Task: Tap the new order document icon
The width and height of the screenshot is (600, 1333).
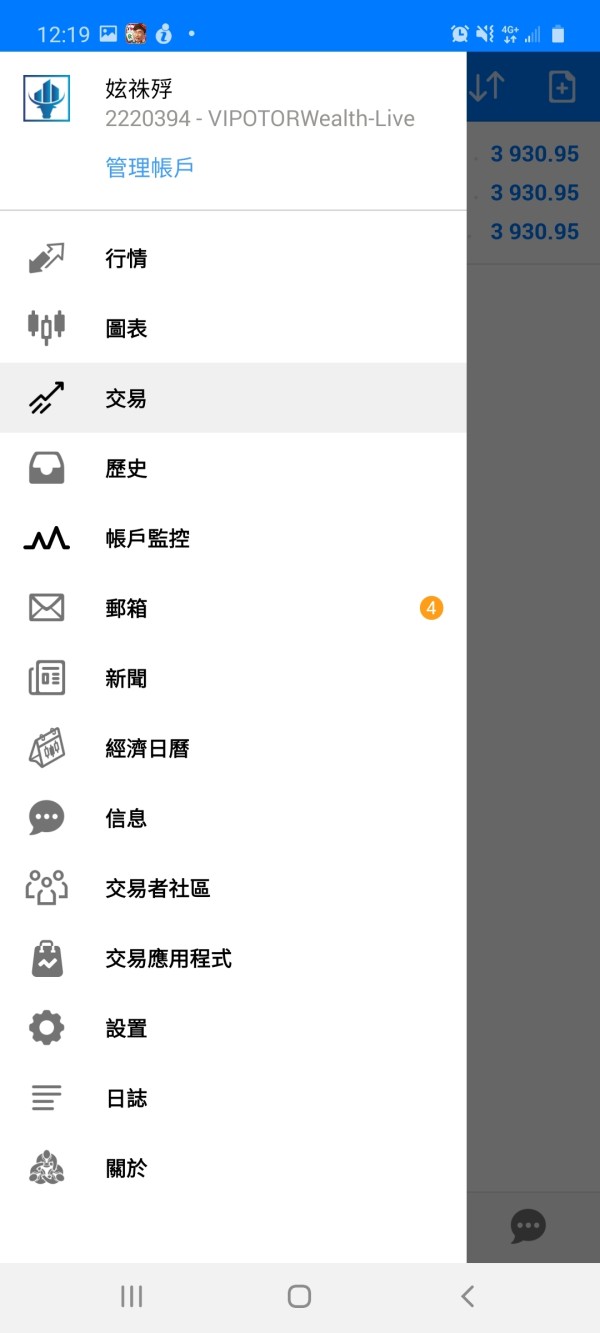Action: (562, 87)
